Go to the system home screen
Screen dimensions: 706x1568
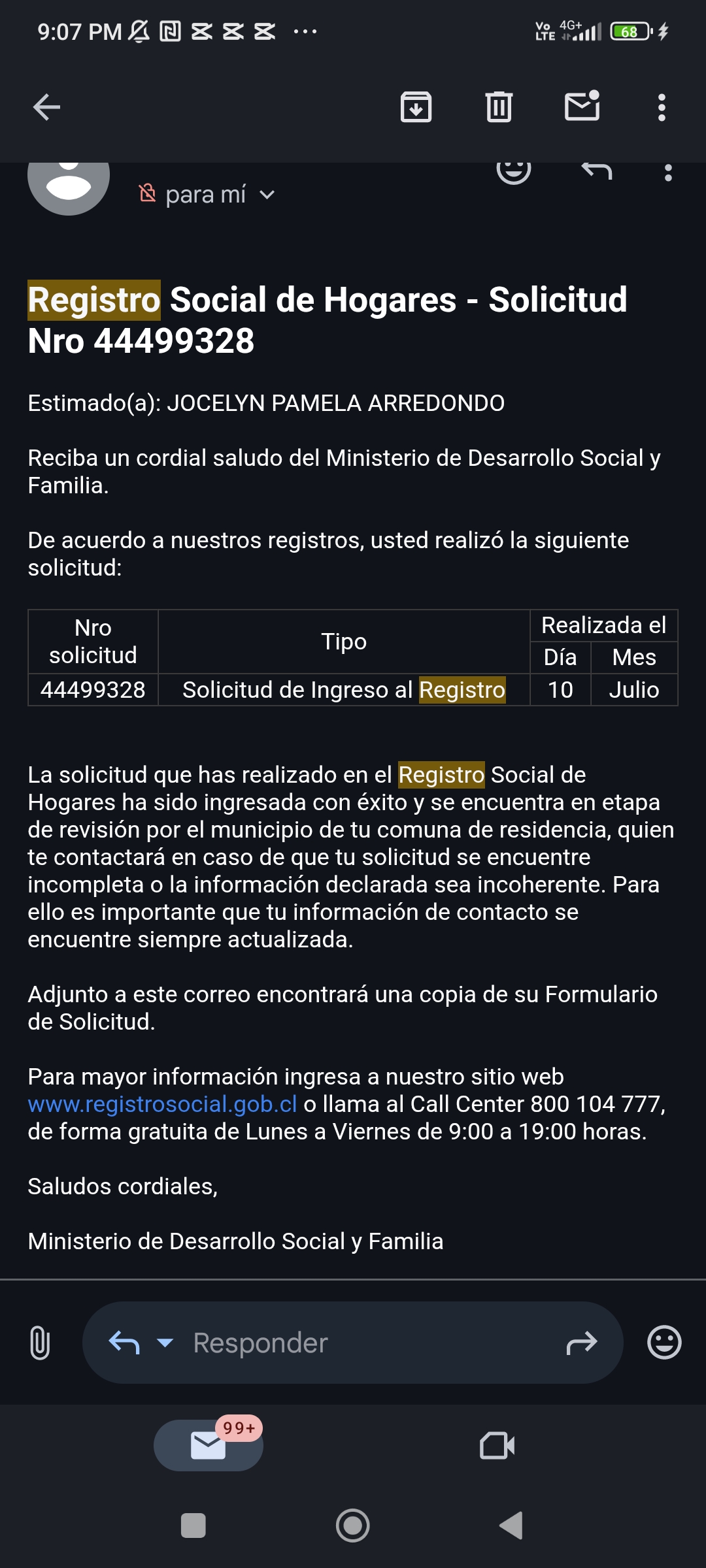[353, 1526]
